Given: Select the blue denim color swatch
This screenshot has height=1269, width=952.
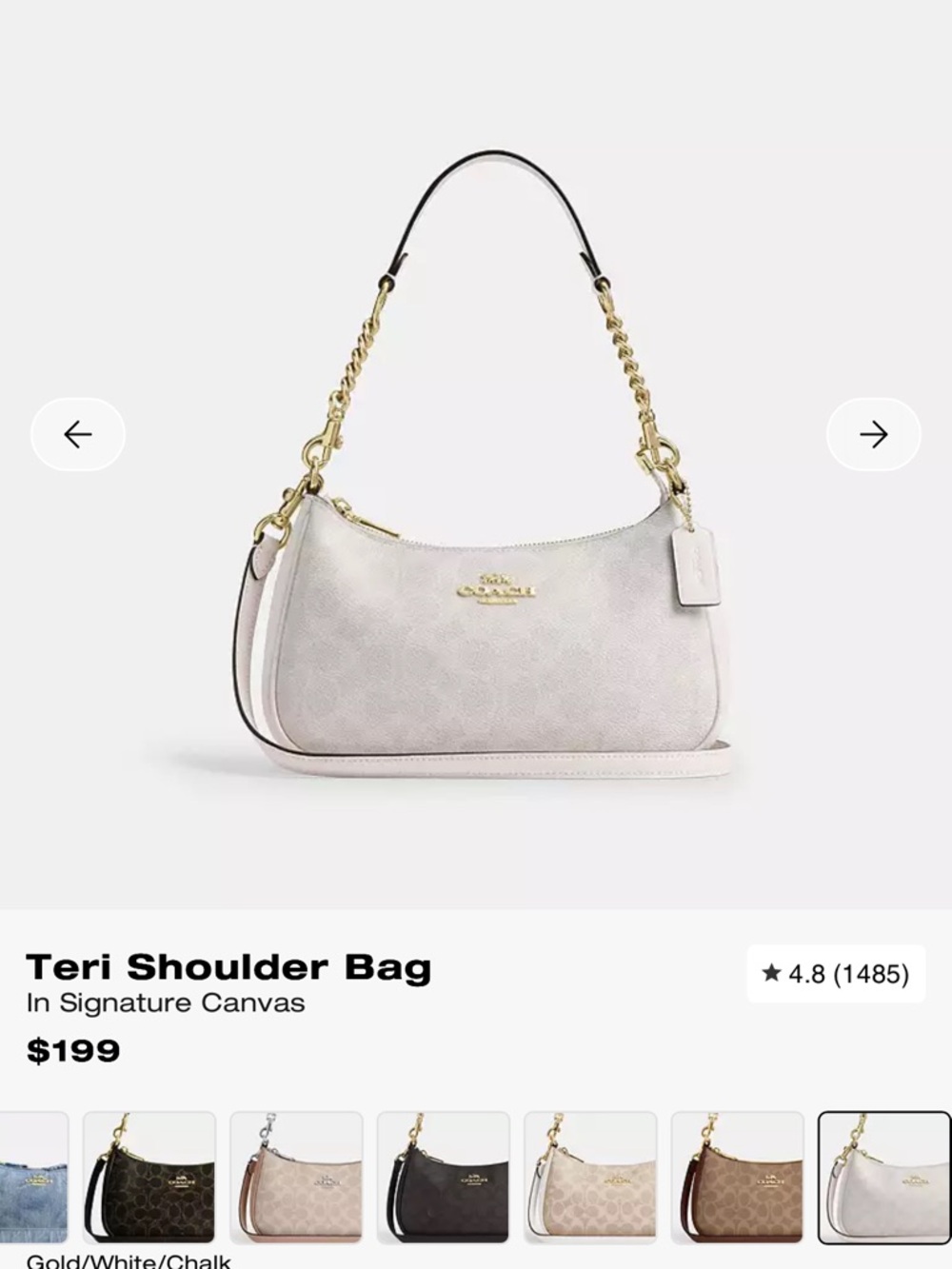Looking at the screenshot, I should click(x=33, y=1178).
